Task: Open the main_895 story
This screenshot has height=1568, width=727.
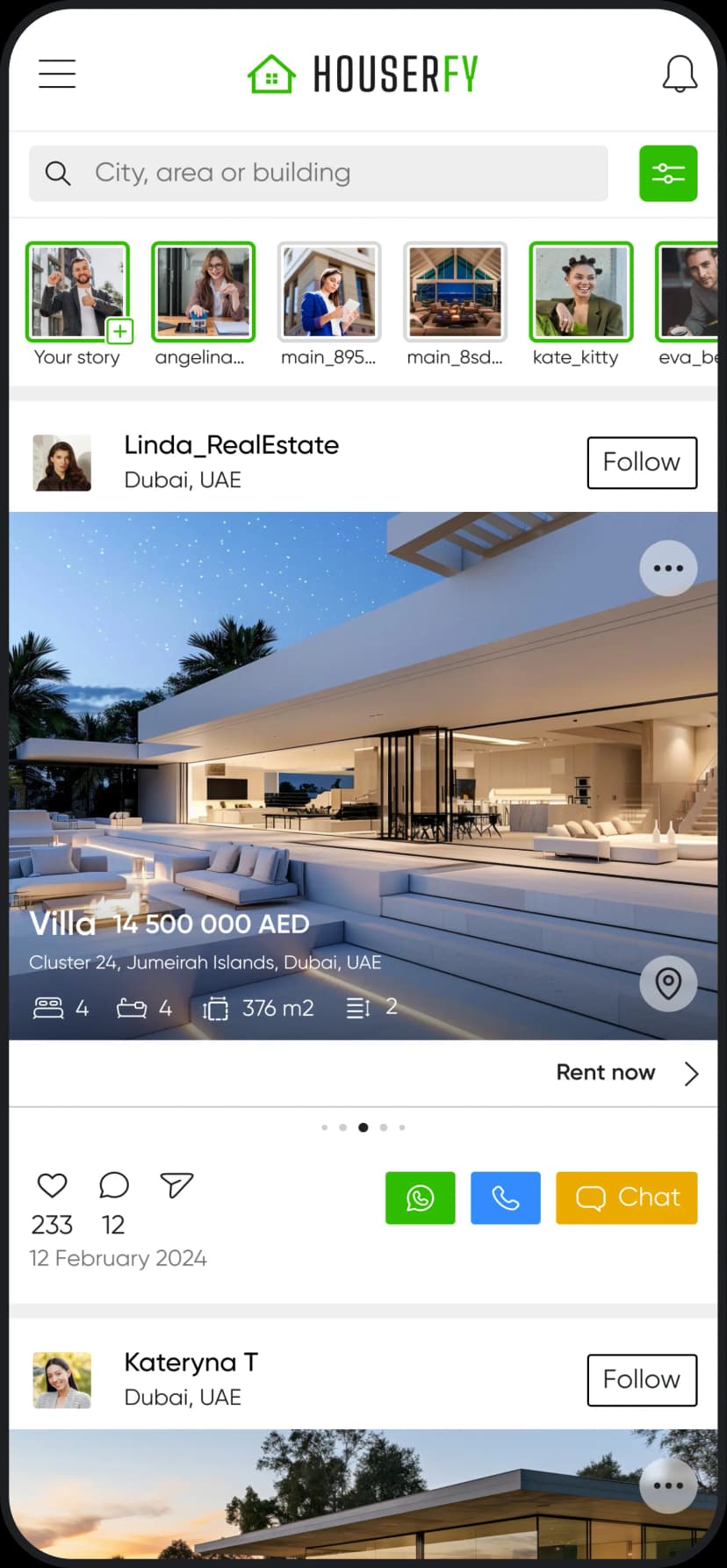Action: [329, 292]
